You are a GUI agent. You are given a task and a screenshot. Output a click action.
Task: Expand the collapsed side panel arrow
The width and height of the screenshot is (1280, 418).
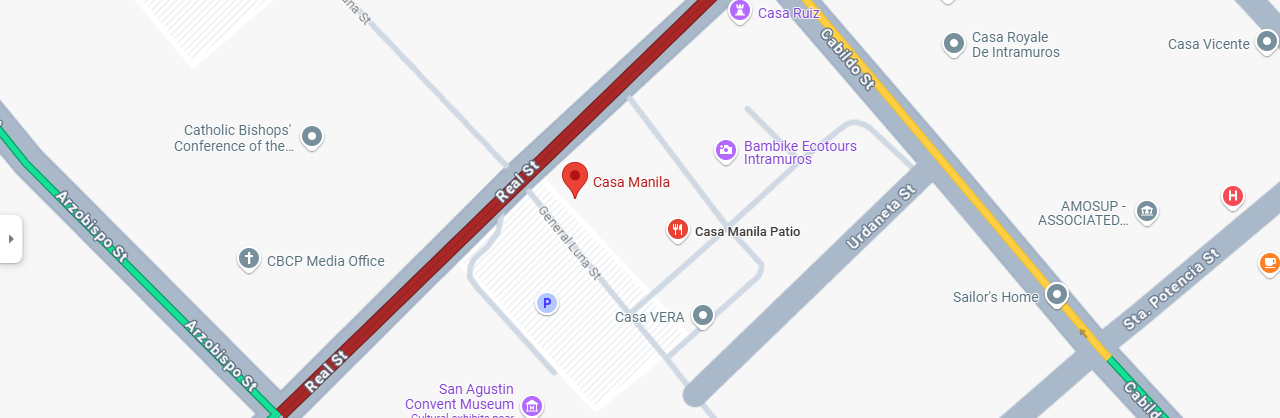pyautogui.click(x=11, y=239)
